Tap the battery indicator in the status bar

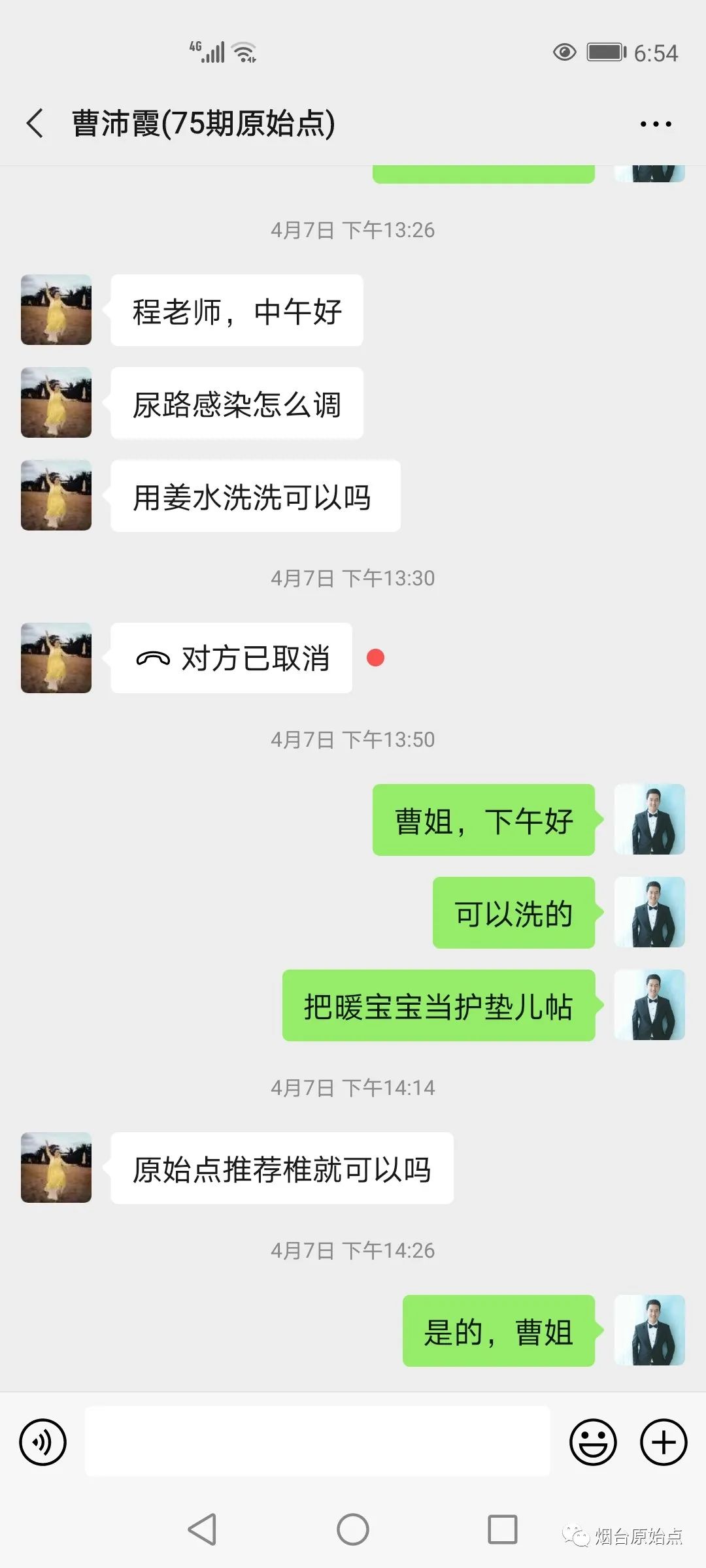(x=605, y=52)
